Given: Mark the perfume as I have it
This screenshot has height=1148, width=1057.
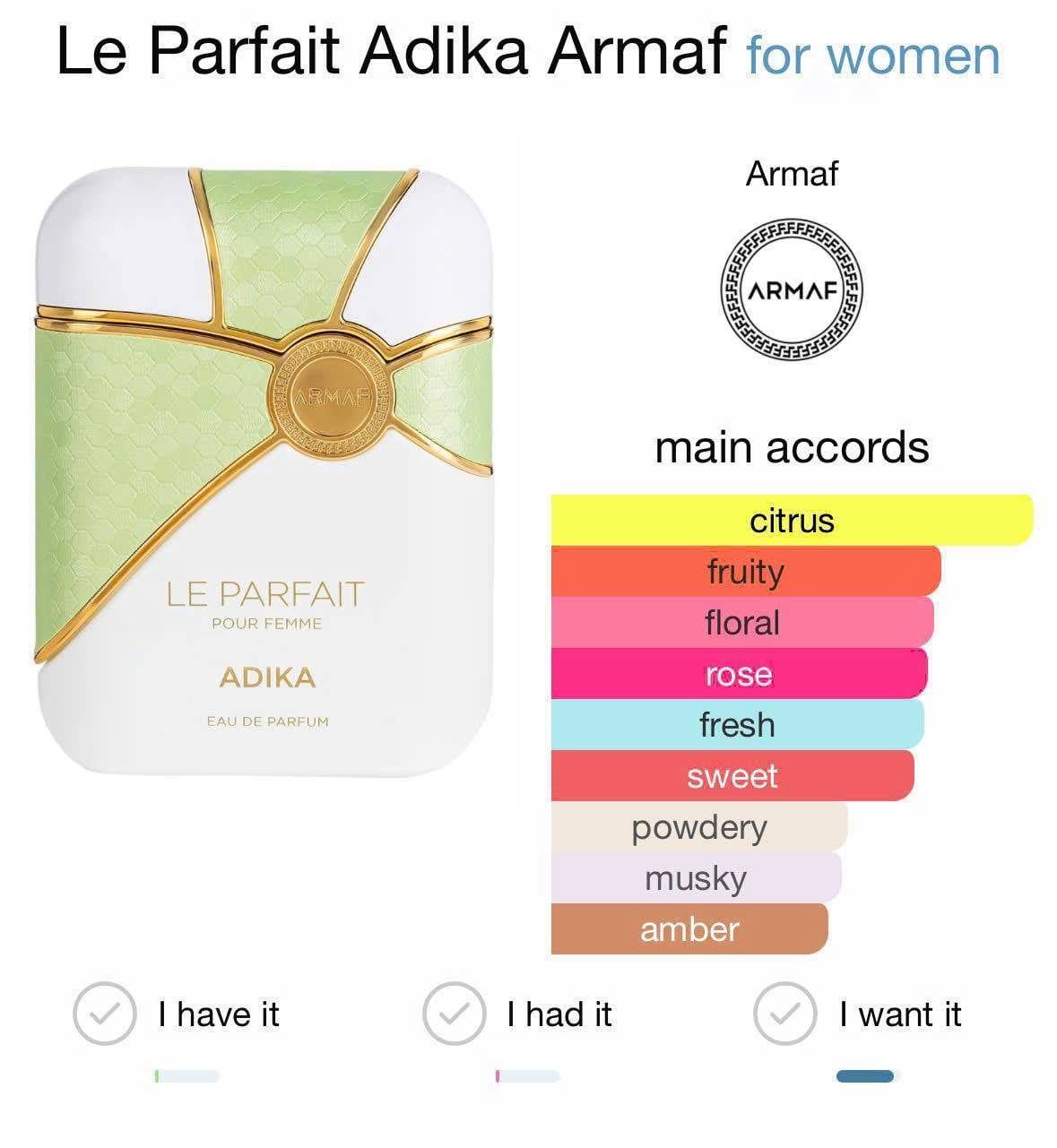Looking at the screenshot, I should click(x=105, y=1014).
